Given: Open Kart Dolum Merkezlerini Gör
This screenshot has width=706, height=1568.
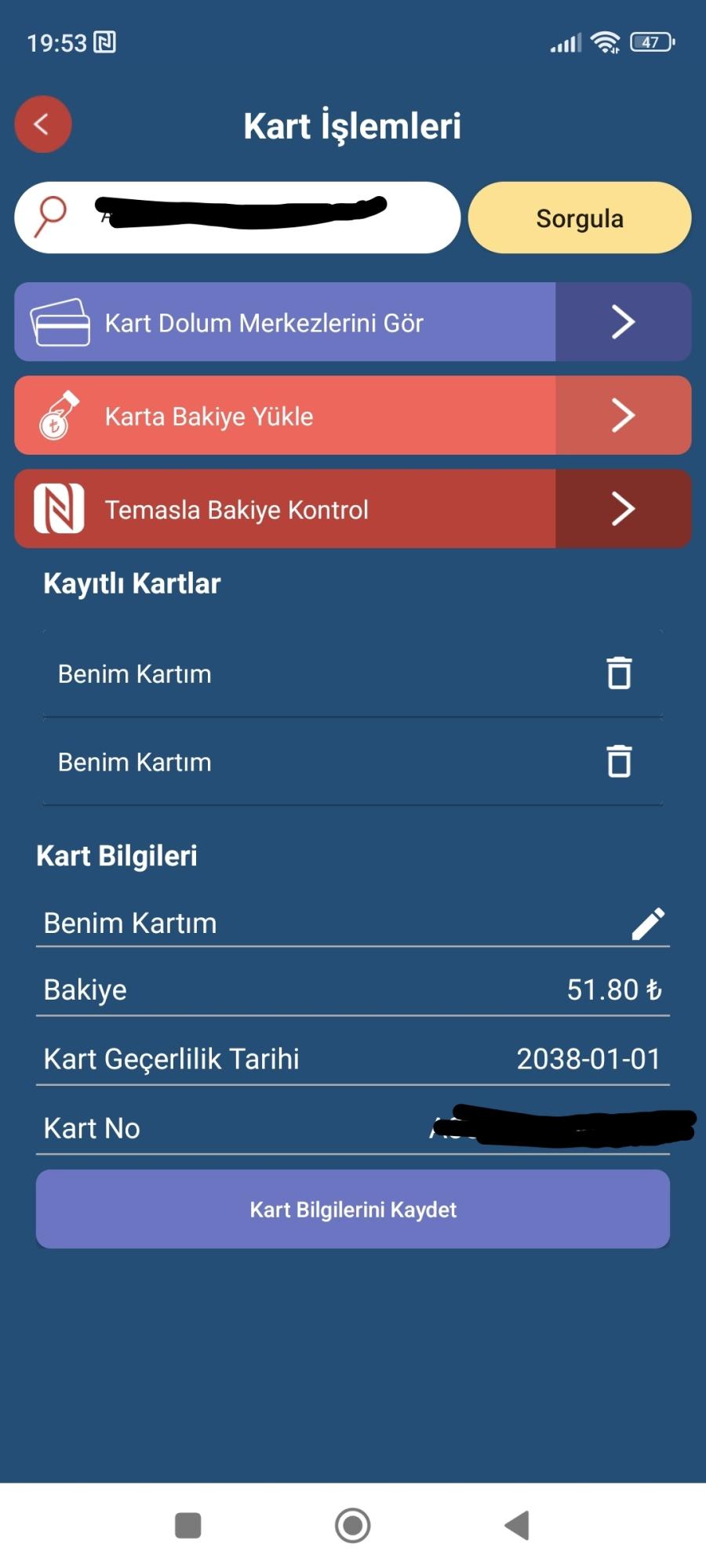Looking at the screenshot, I should click(x=352, y=322).
